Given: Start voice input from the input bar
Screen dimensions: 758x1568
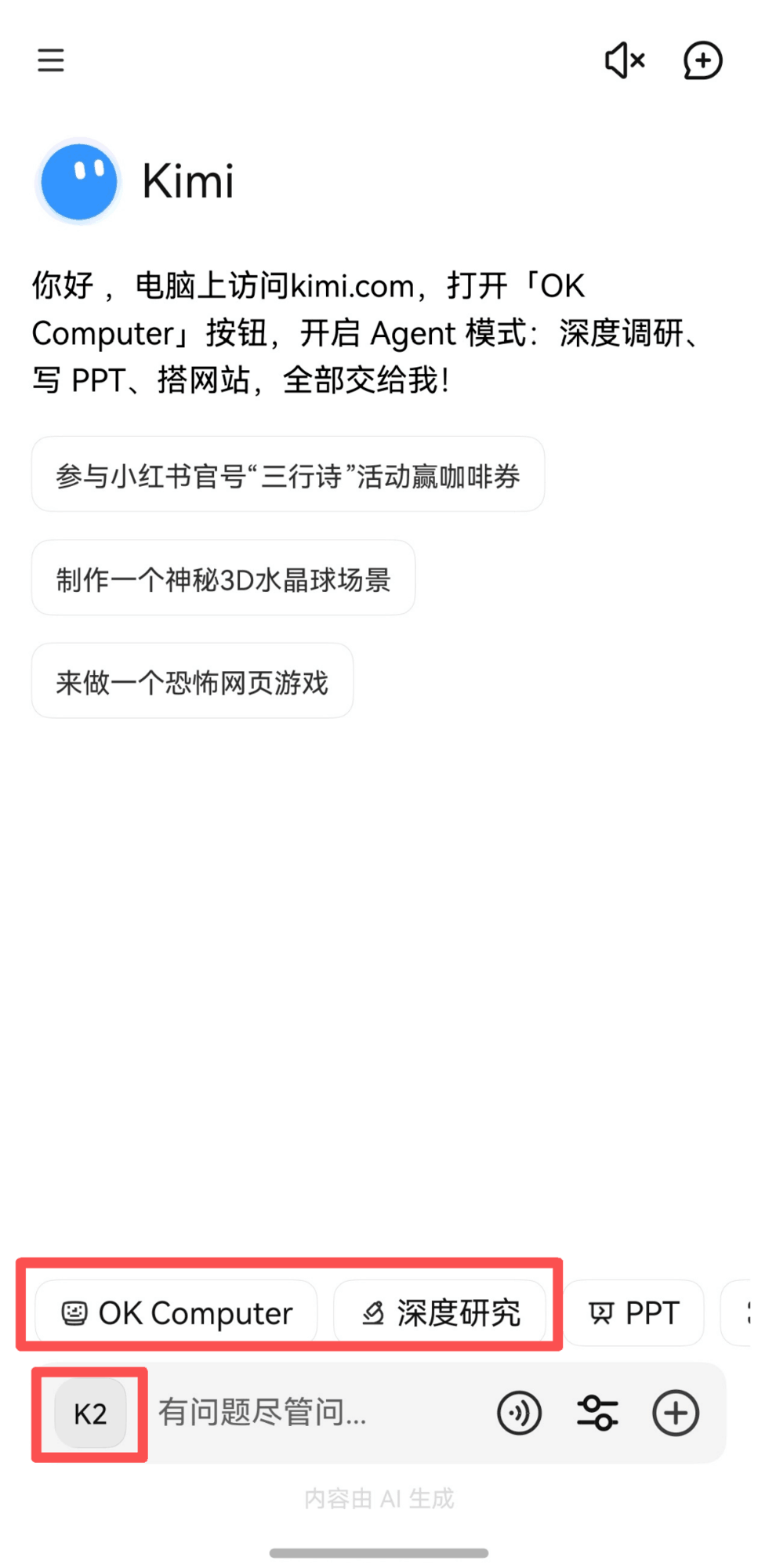Looking at the screenshot, I should 520,1413.
